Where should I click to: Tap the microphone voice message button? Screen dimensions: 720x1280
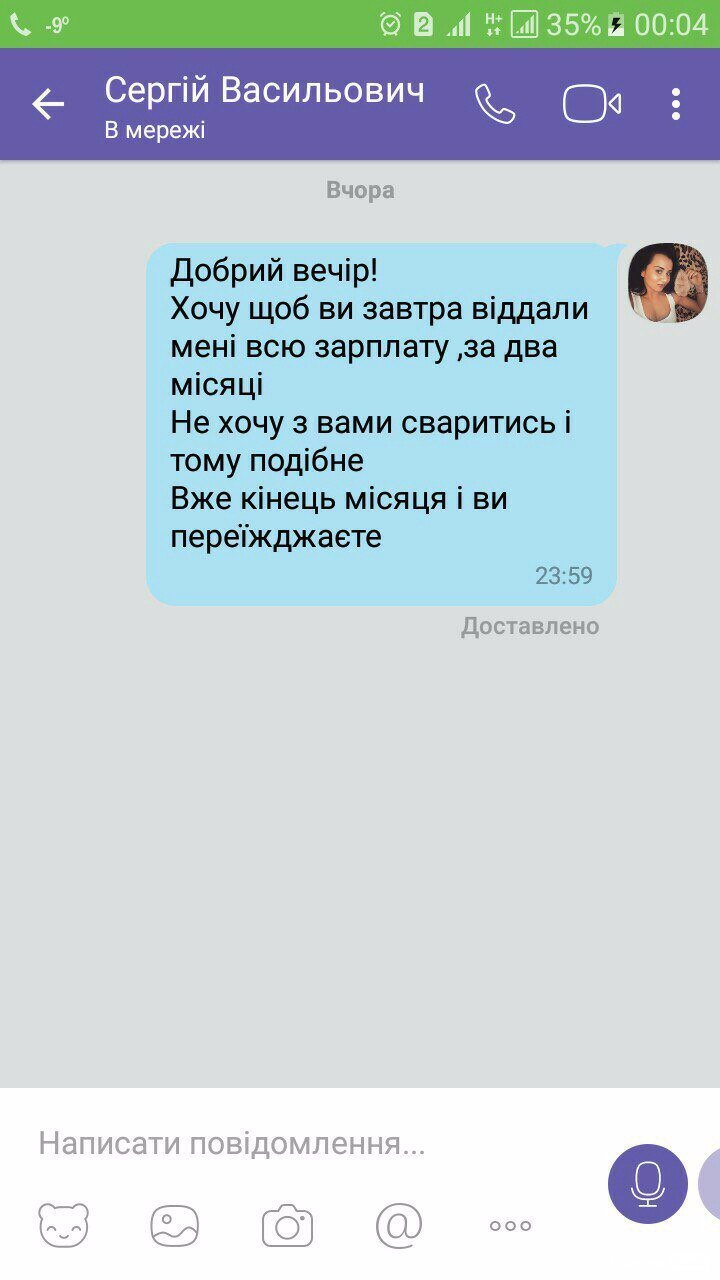click(647, 1184)
